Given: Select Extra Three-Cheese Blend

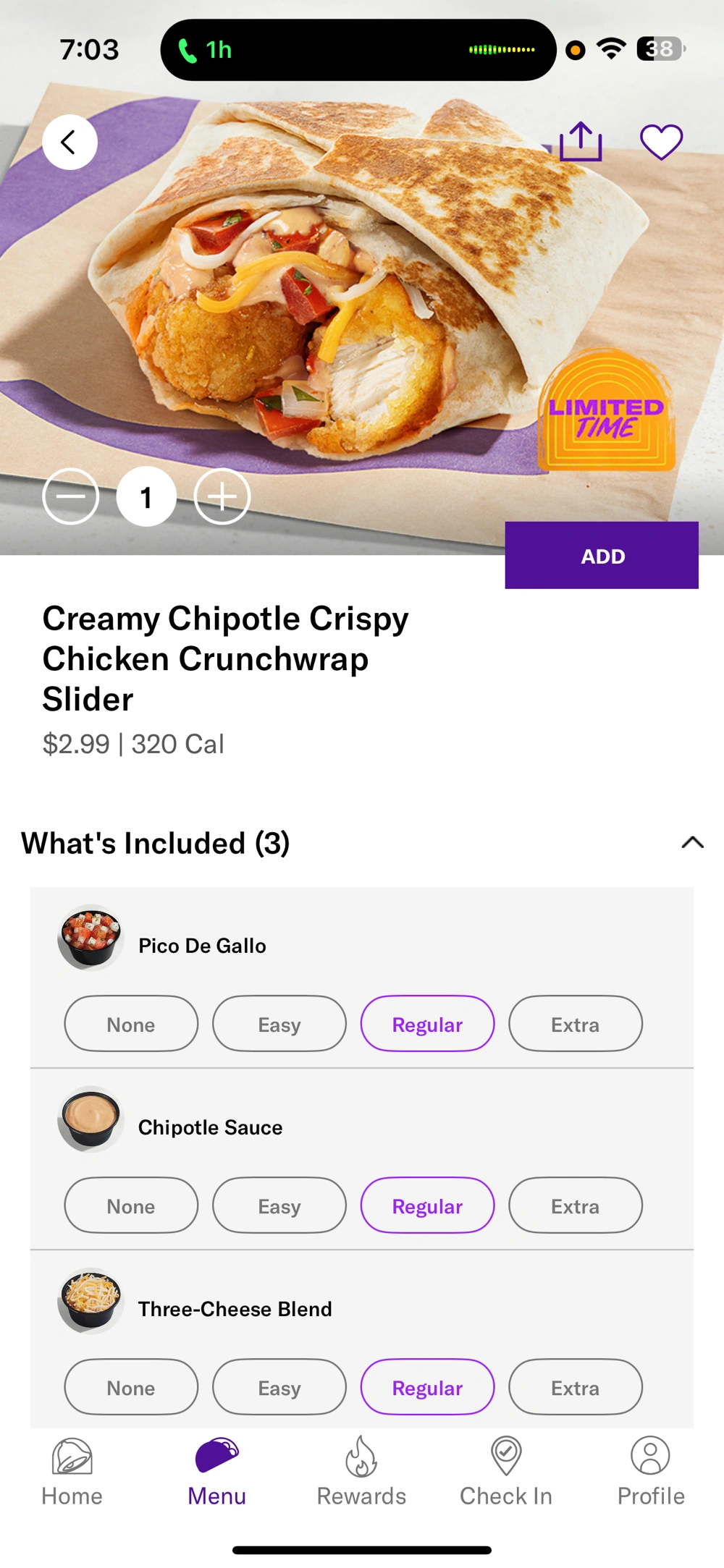Looking at the screenshot, I should pos(575,1387).
